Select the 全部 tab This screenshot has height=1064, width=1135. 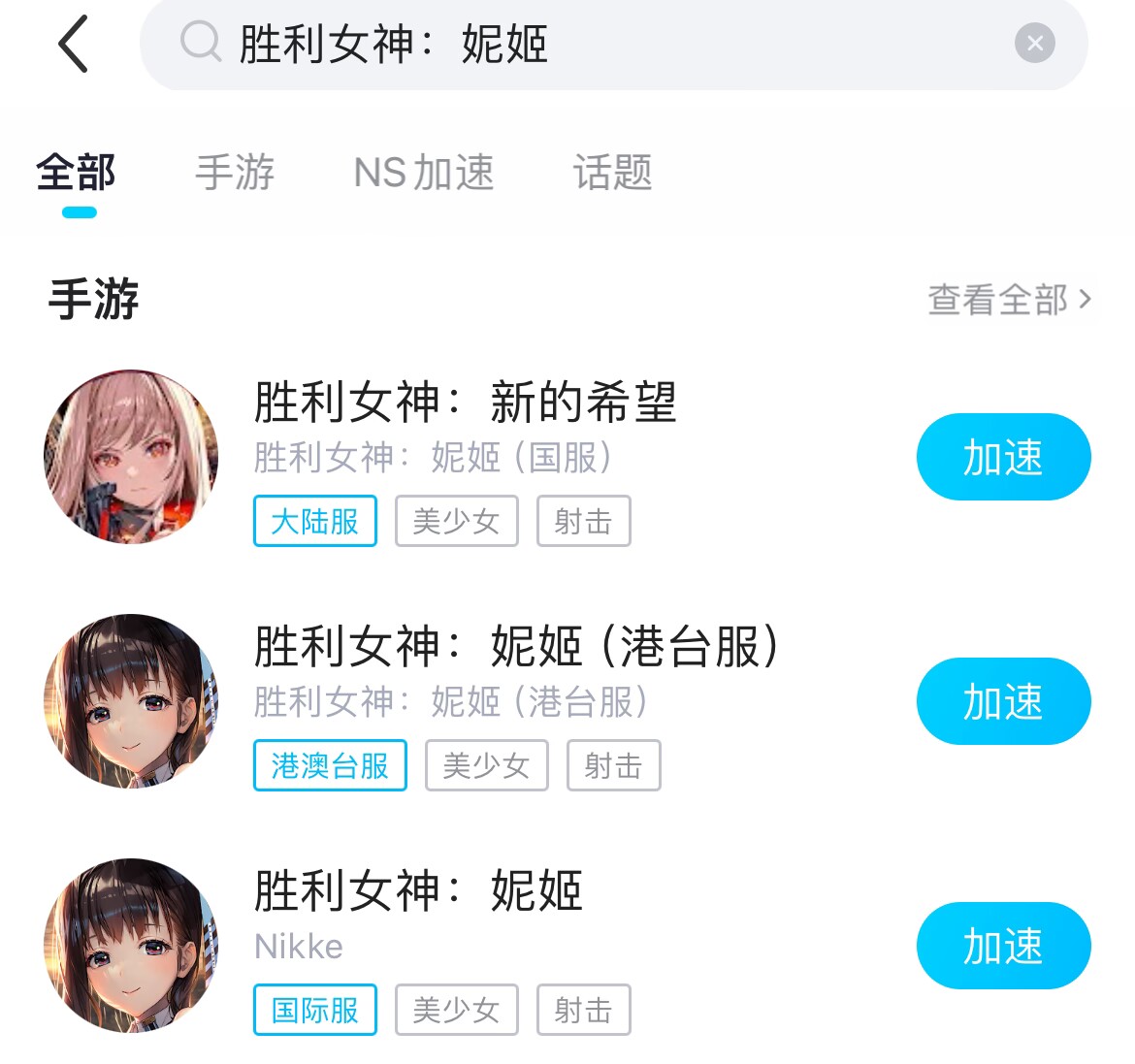(77, 173)
